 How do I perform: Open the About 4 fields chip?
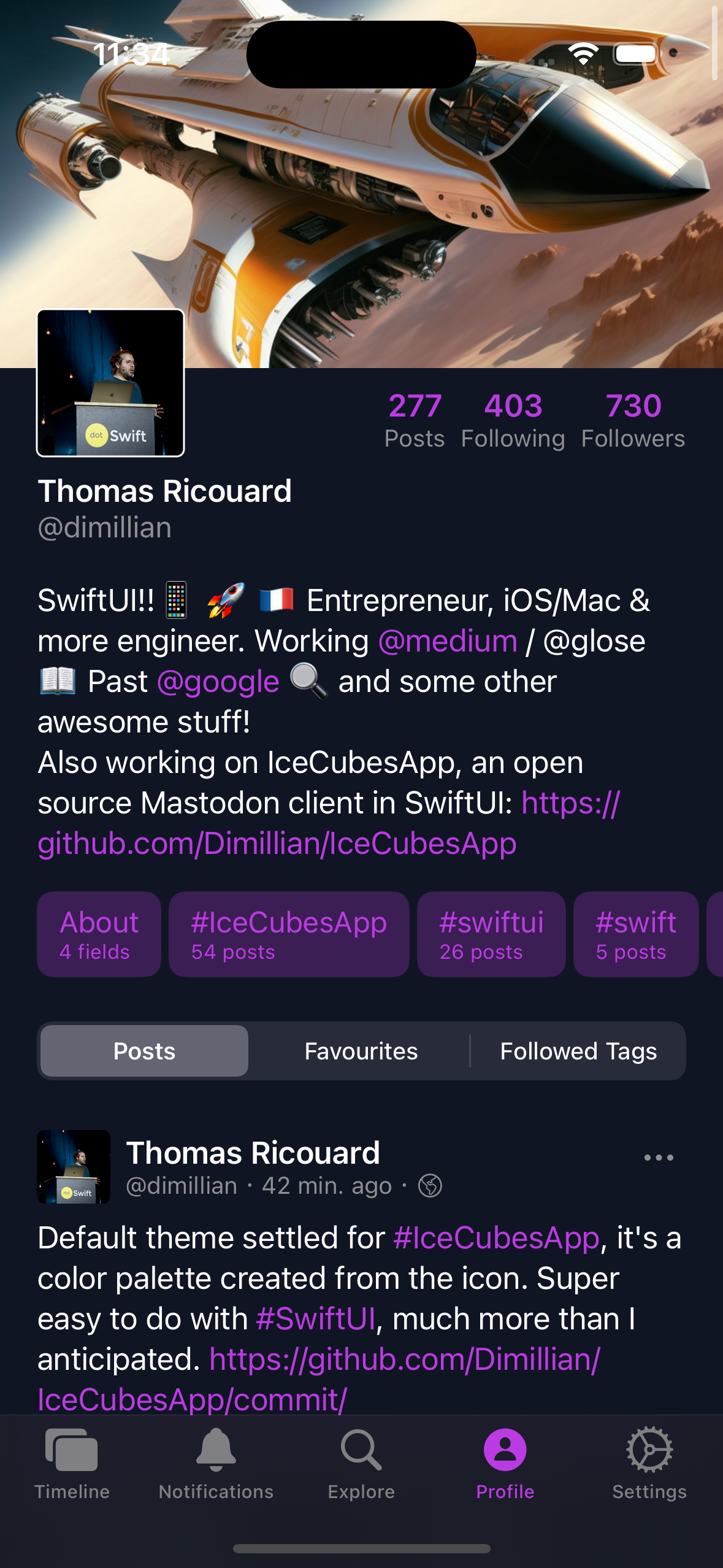coord(99,934)
